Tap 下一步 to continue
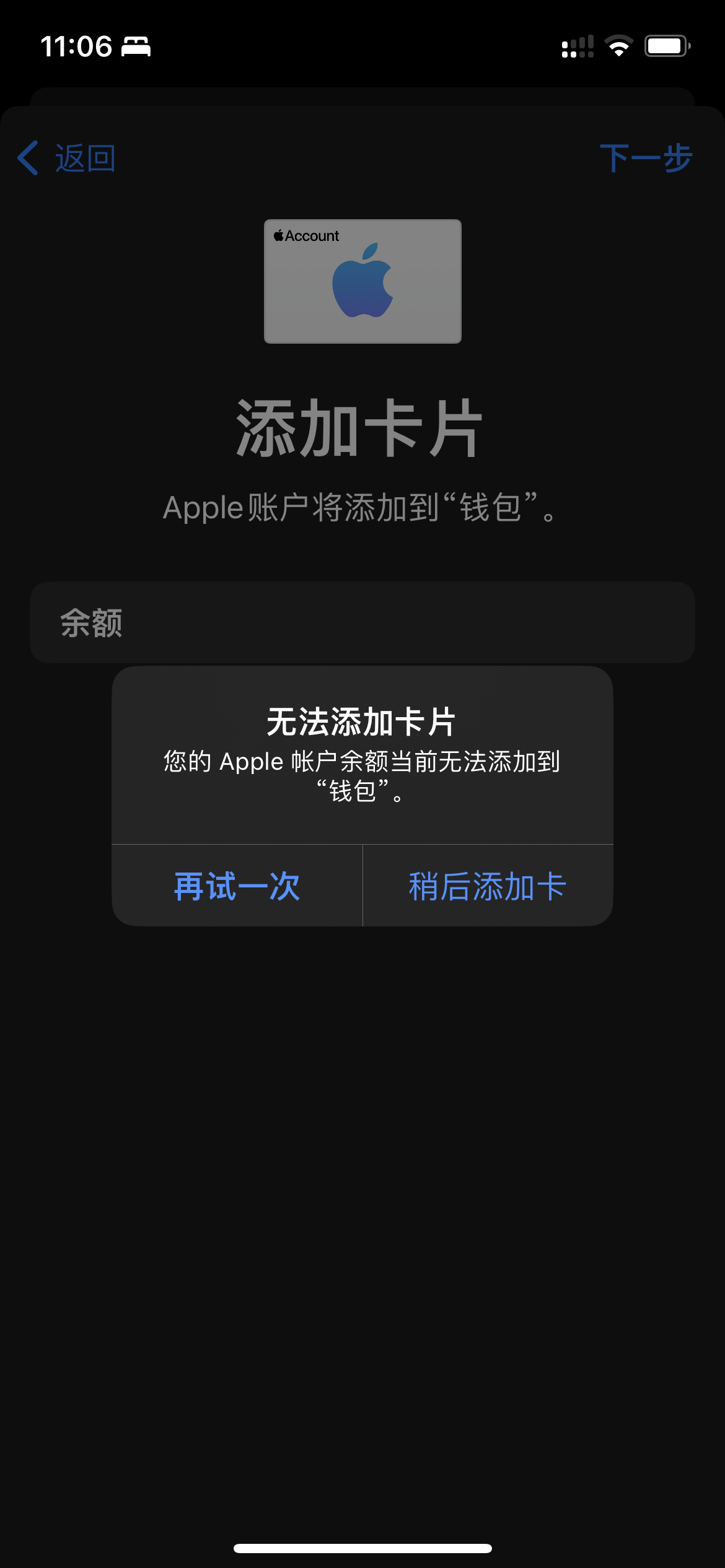This screenshot has height=1568, width=725. (x=645, y=159)
